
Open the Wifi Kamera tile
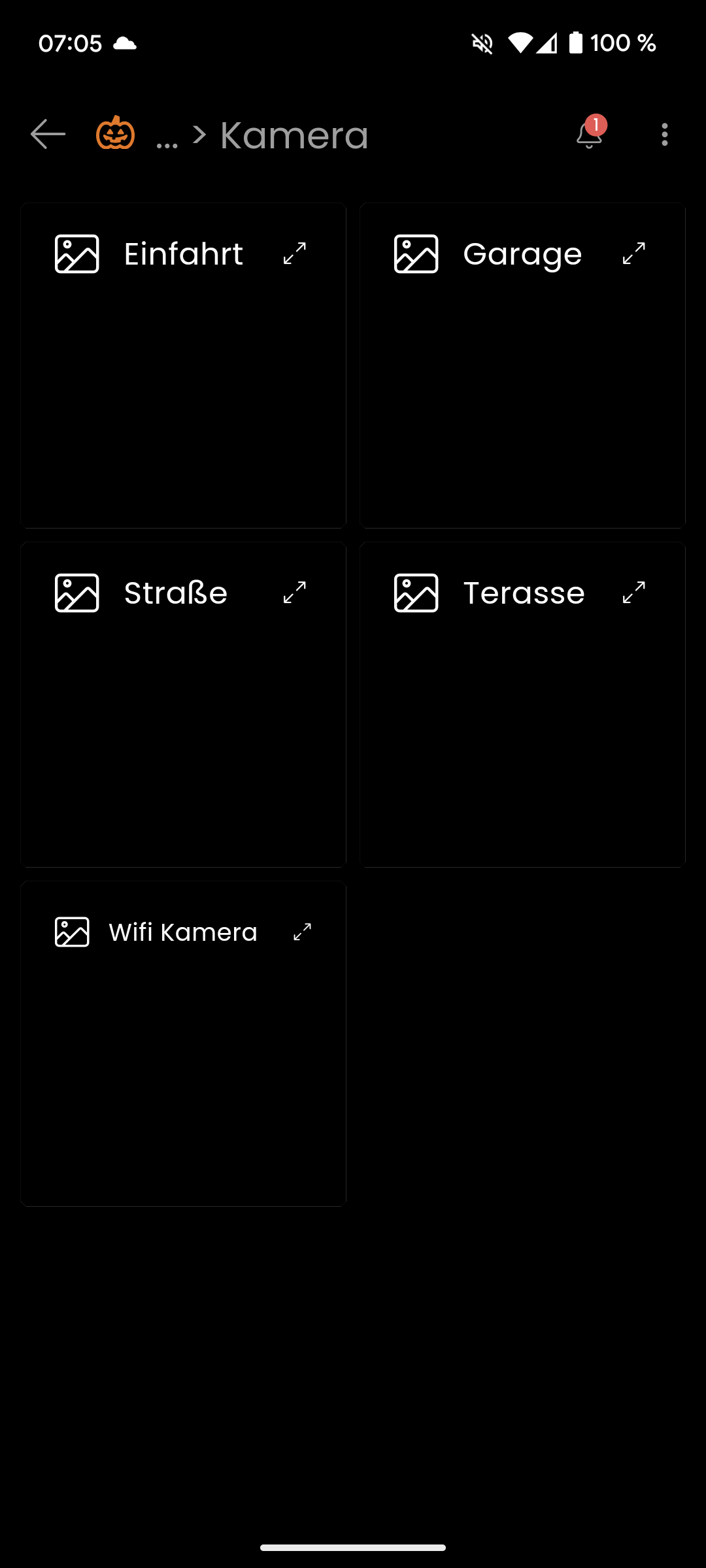point(183,1043)
